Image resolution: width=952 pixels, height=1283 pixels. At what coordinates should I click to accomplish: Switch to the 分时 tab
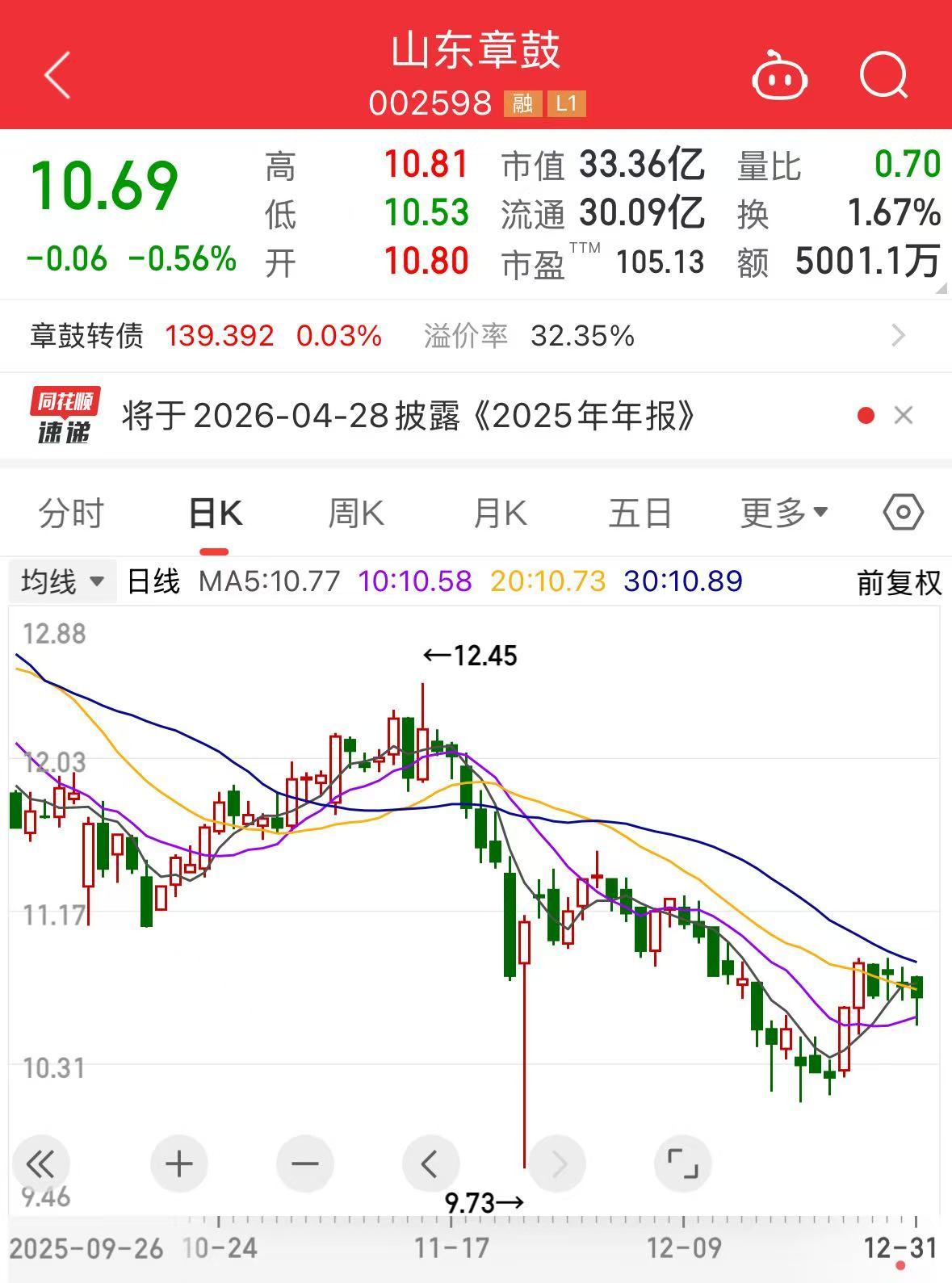(73, 511)
